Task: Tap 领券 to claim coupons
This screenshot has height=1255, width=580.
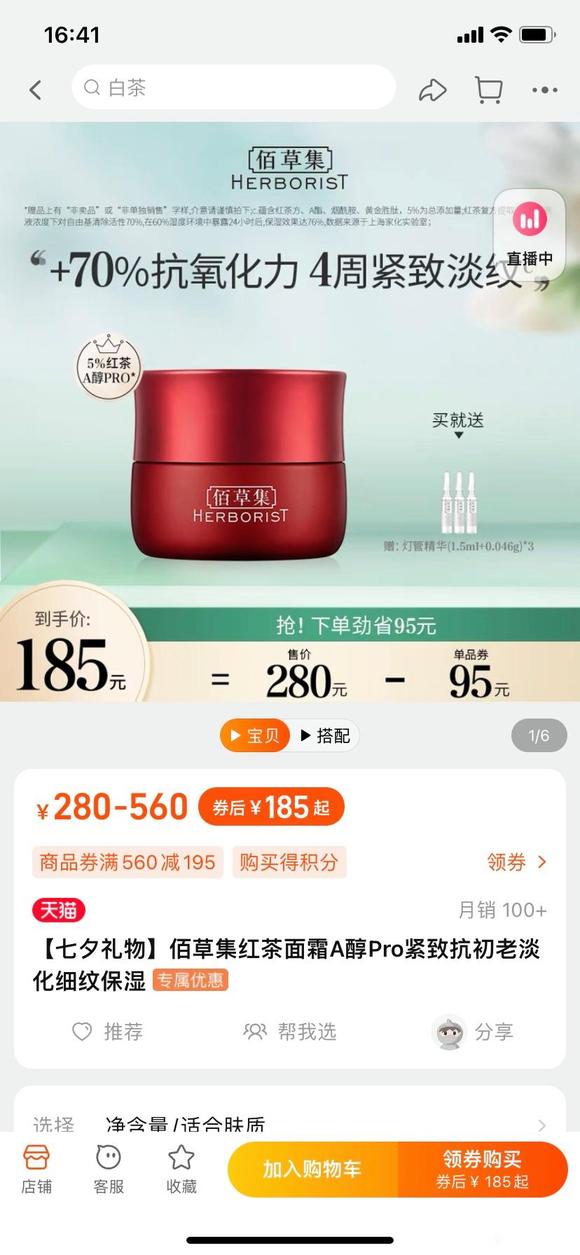Action: 517,862
